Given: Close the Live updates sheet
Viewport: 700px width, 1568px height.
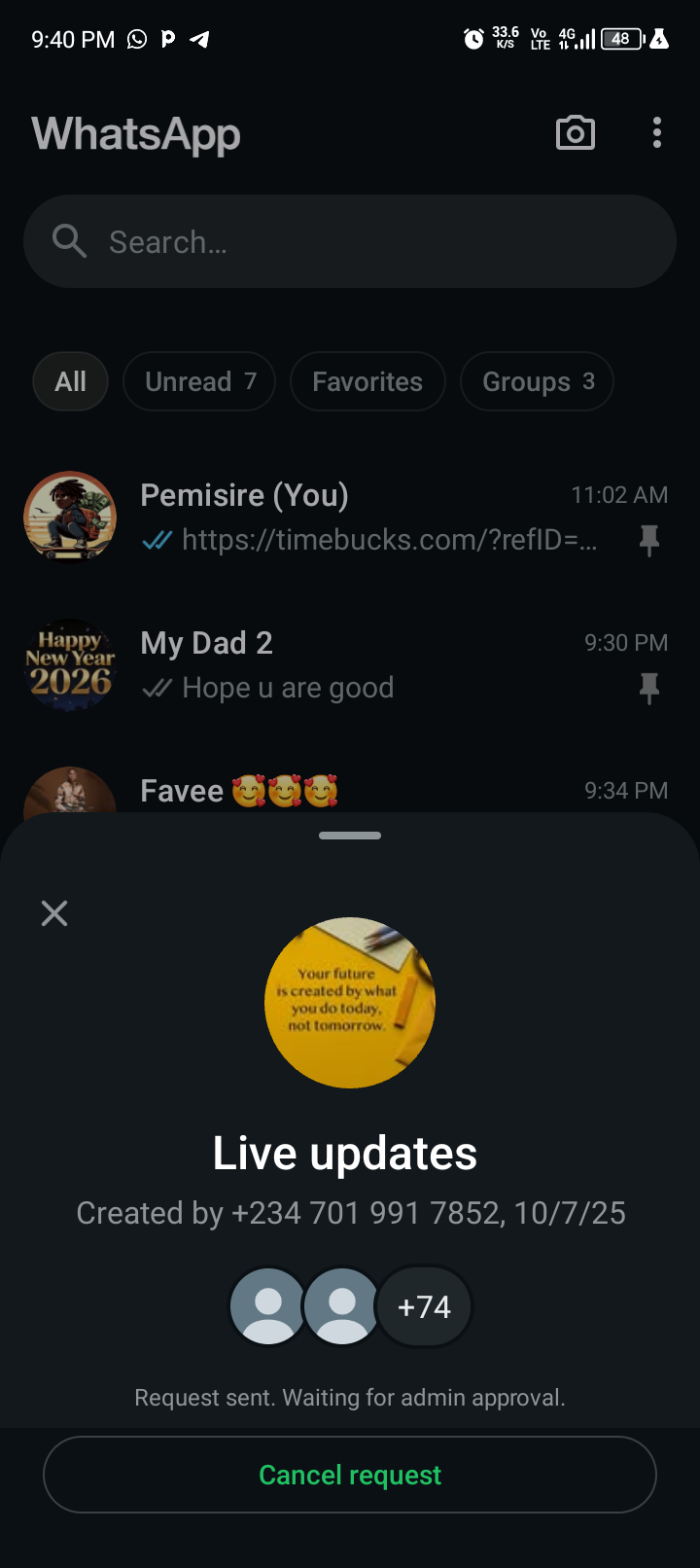Looking at the screenshot, I should tap(54, 912).
